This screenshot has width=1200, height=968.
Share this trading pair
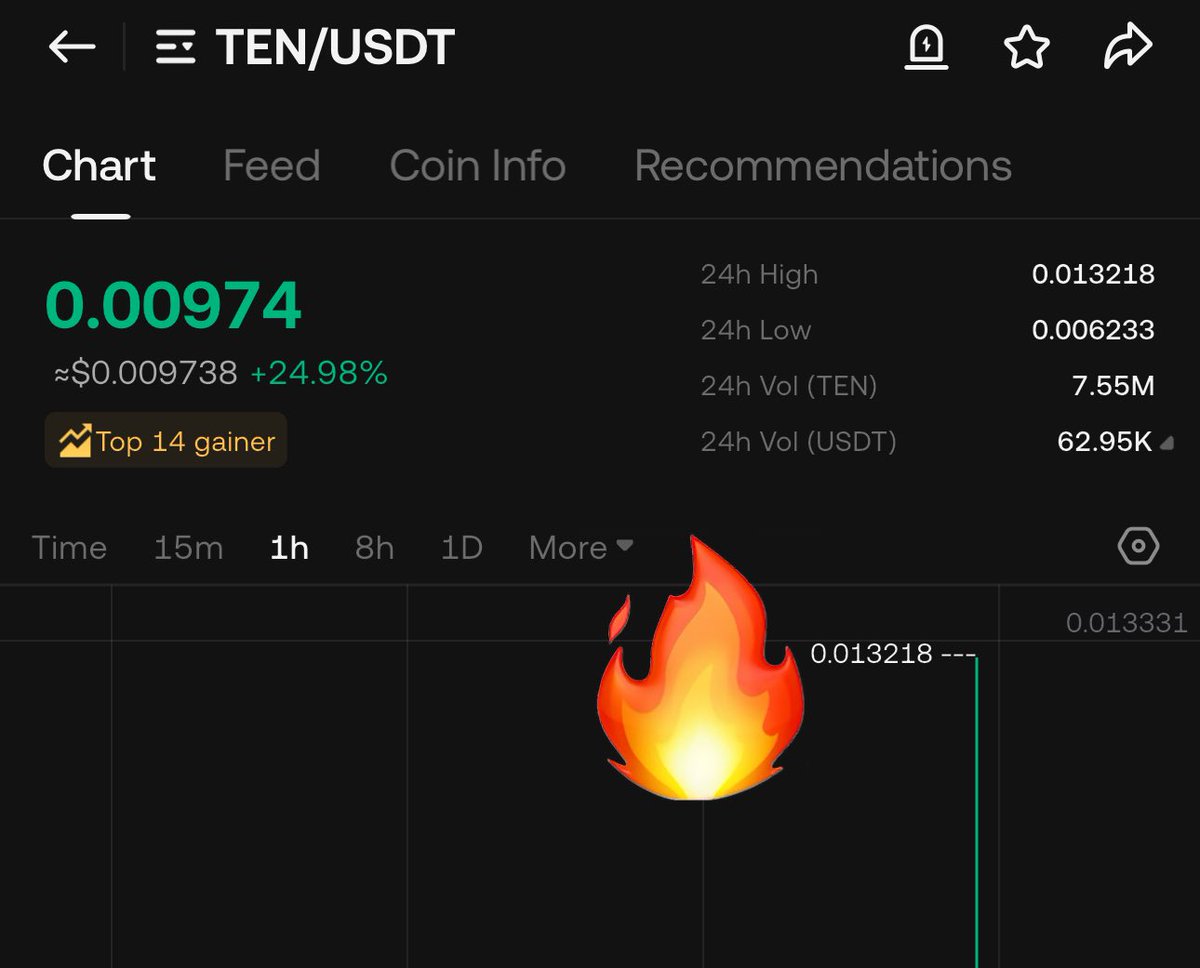1128,47
